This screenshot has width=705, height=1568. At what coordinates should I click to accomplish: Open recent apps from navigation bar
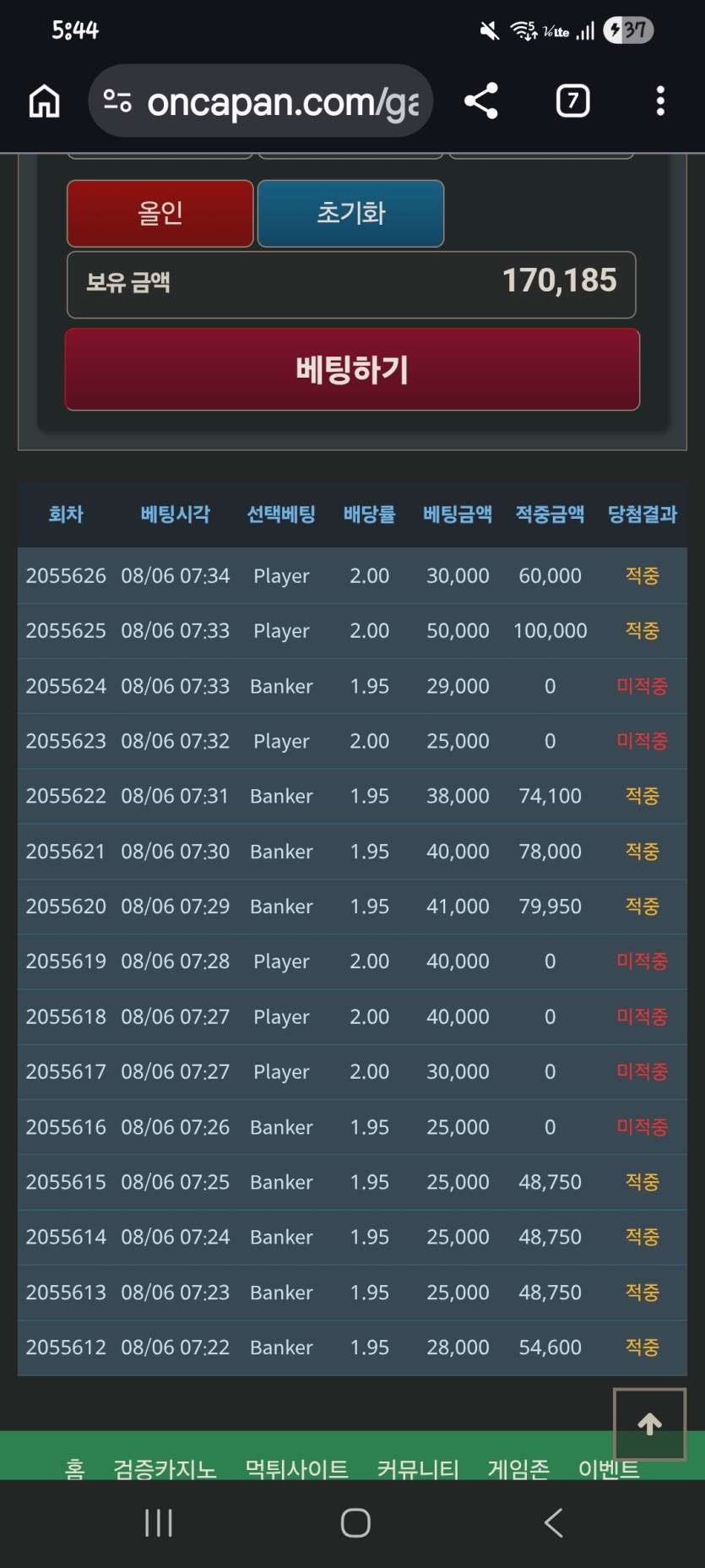pyautogui.click(x=159, y=1523)
